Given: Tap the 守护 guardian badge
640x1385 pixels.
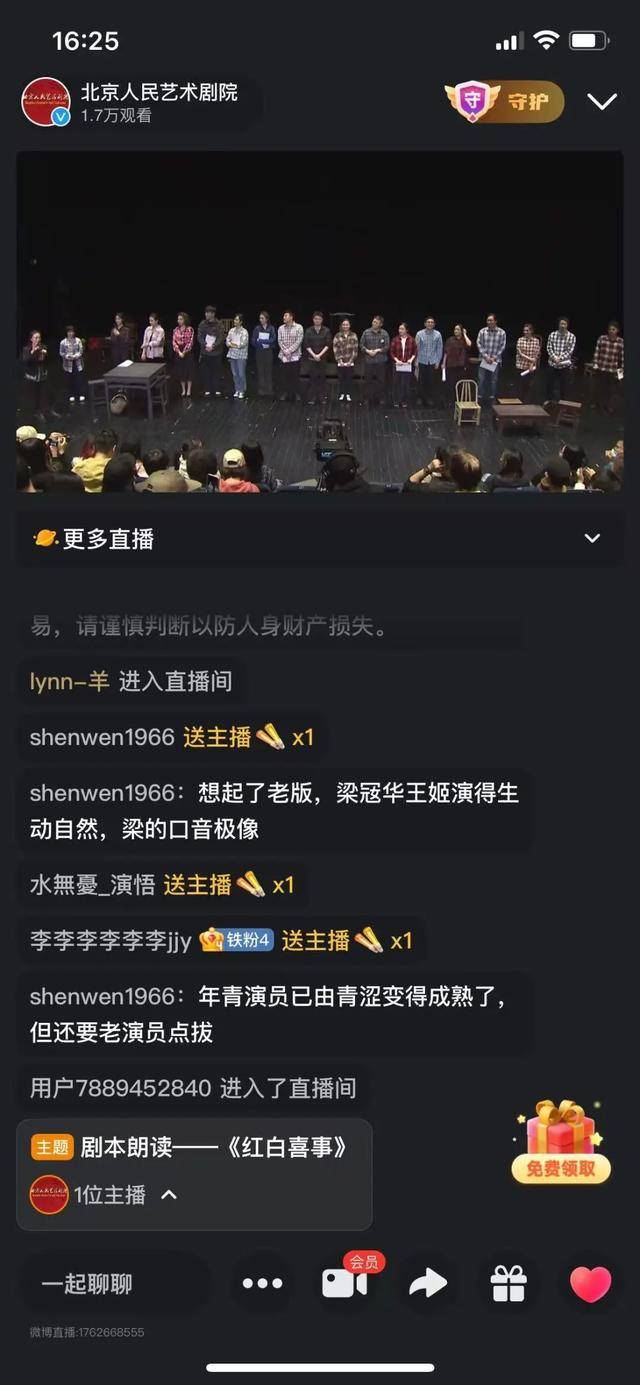Looking at the screenshot, I should [x=504, y=101].
